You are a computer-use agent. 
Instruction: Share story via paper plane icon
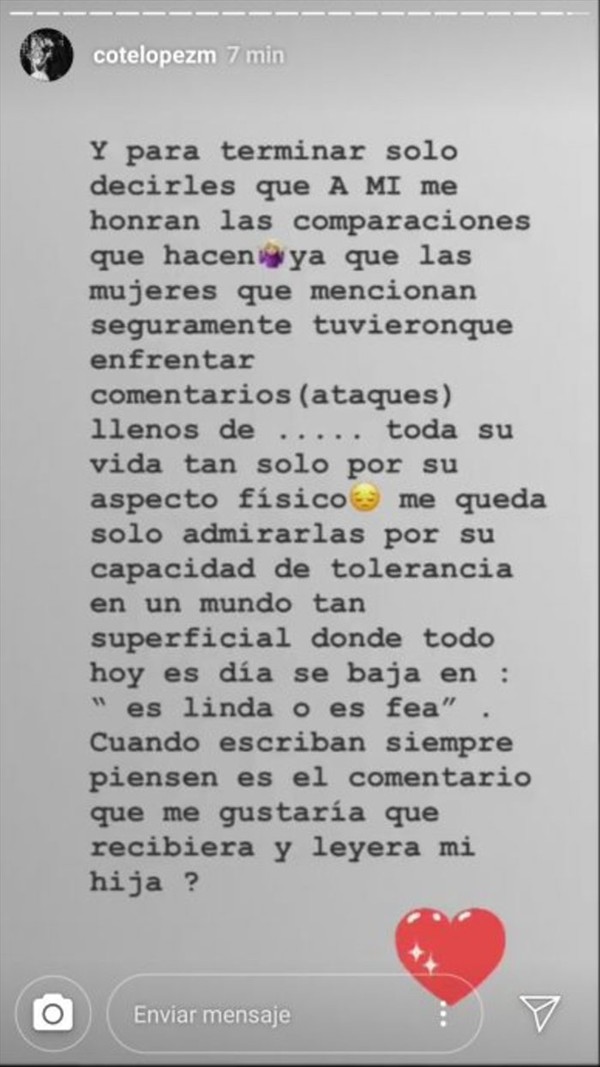click(540, 1014)
